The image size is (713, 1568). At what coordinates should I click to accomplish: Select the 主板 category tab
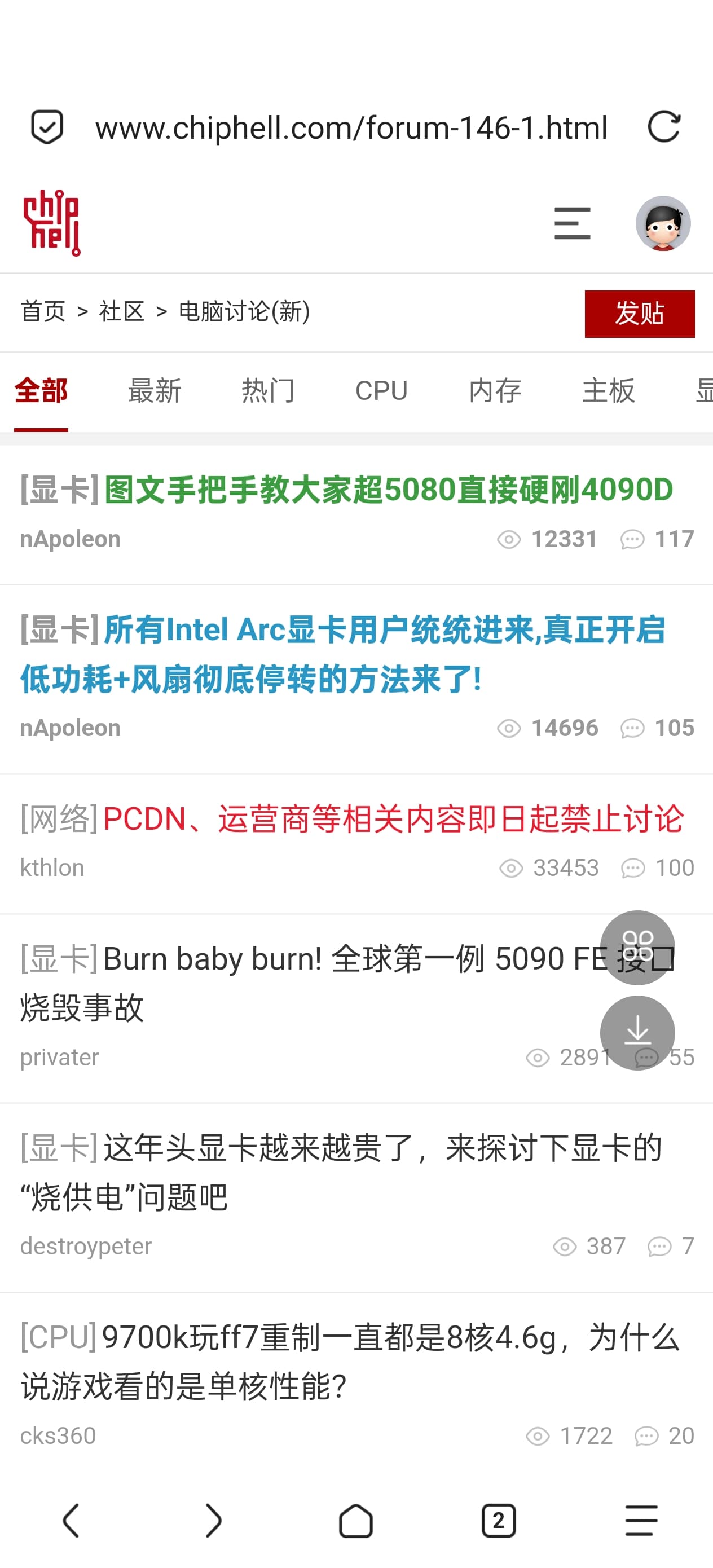coord(608,390)
